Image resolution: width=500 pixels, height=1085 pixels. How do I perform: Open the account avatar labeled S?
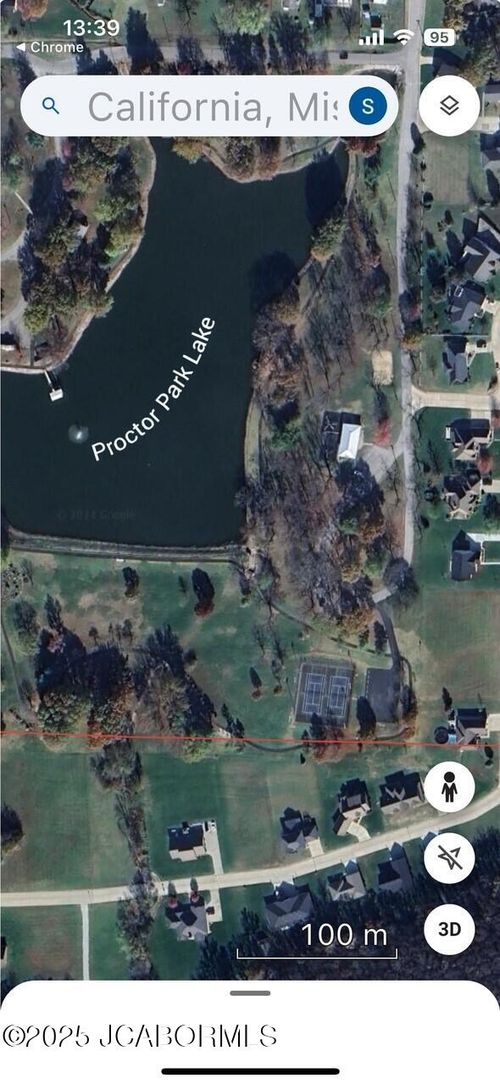[368, 106]
